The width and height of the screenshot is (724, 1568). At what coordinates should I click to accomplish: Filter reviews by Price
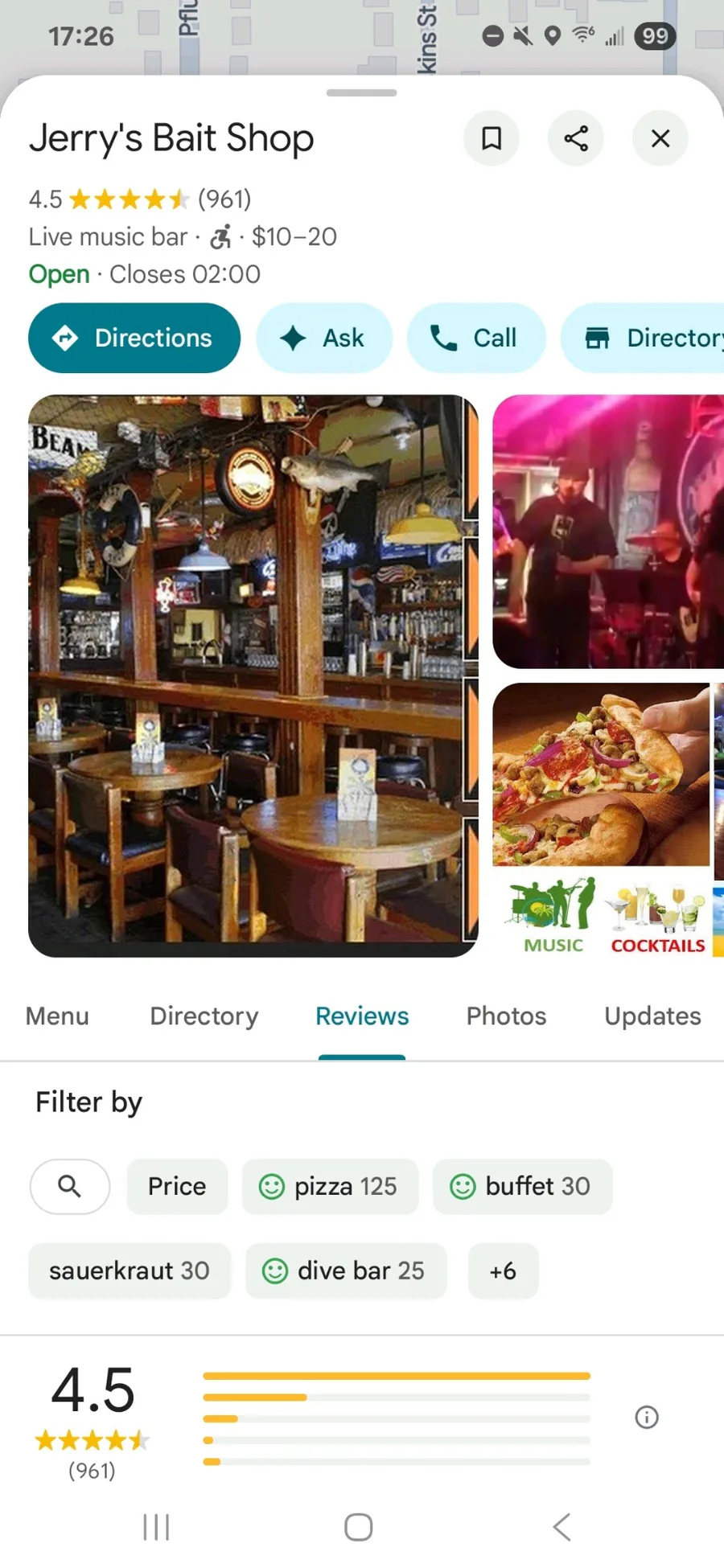177,1186
